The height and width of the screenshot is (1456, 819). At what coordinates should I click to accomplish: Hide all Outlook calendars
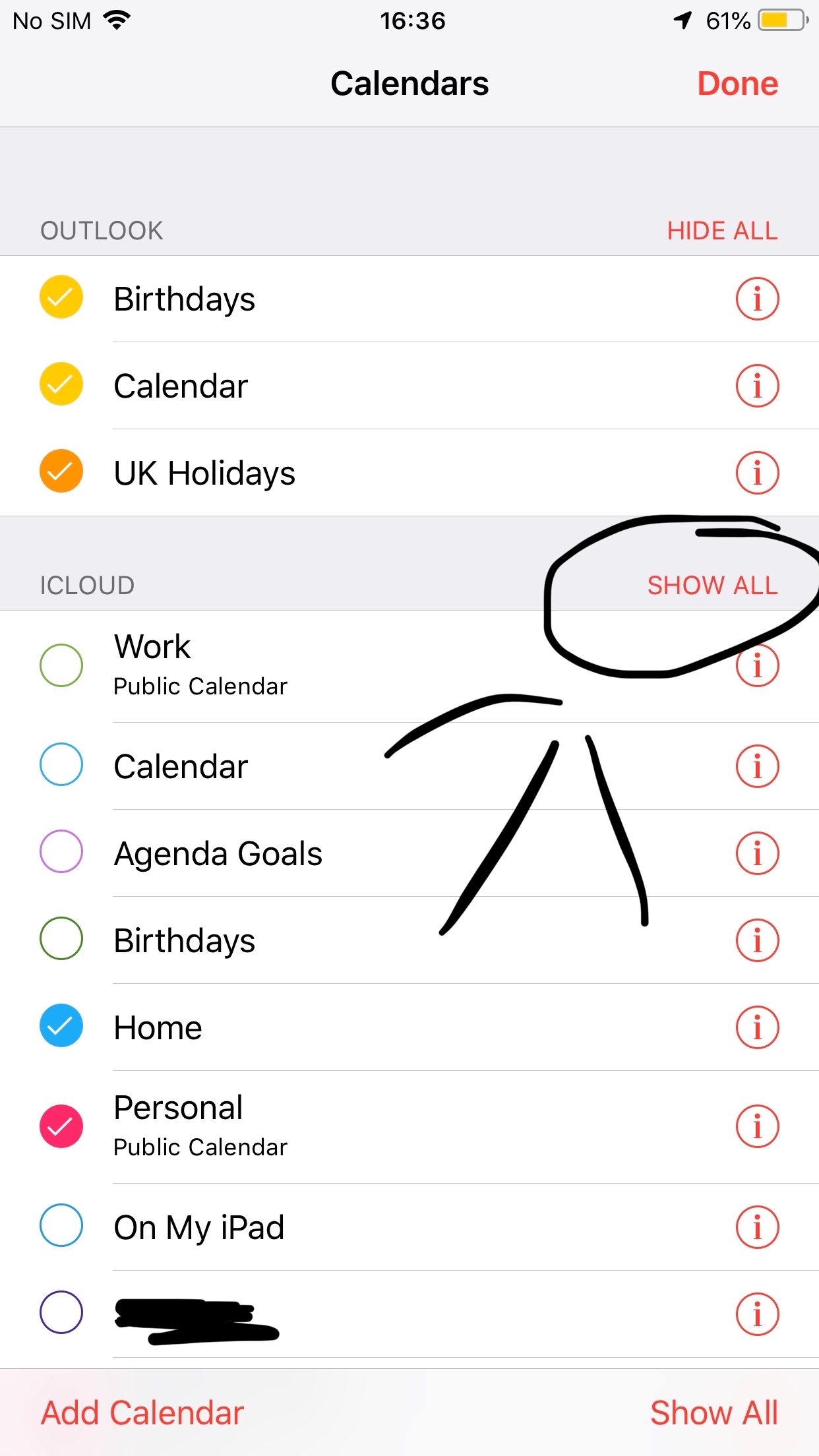coord(722,231)
